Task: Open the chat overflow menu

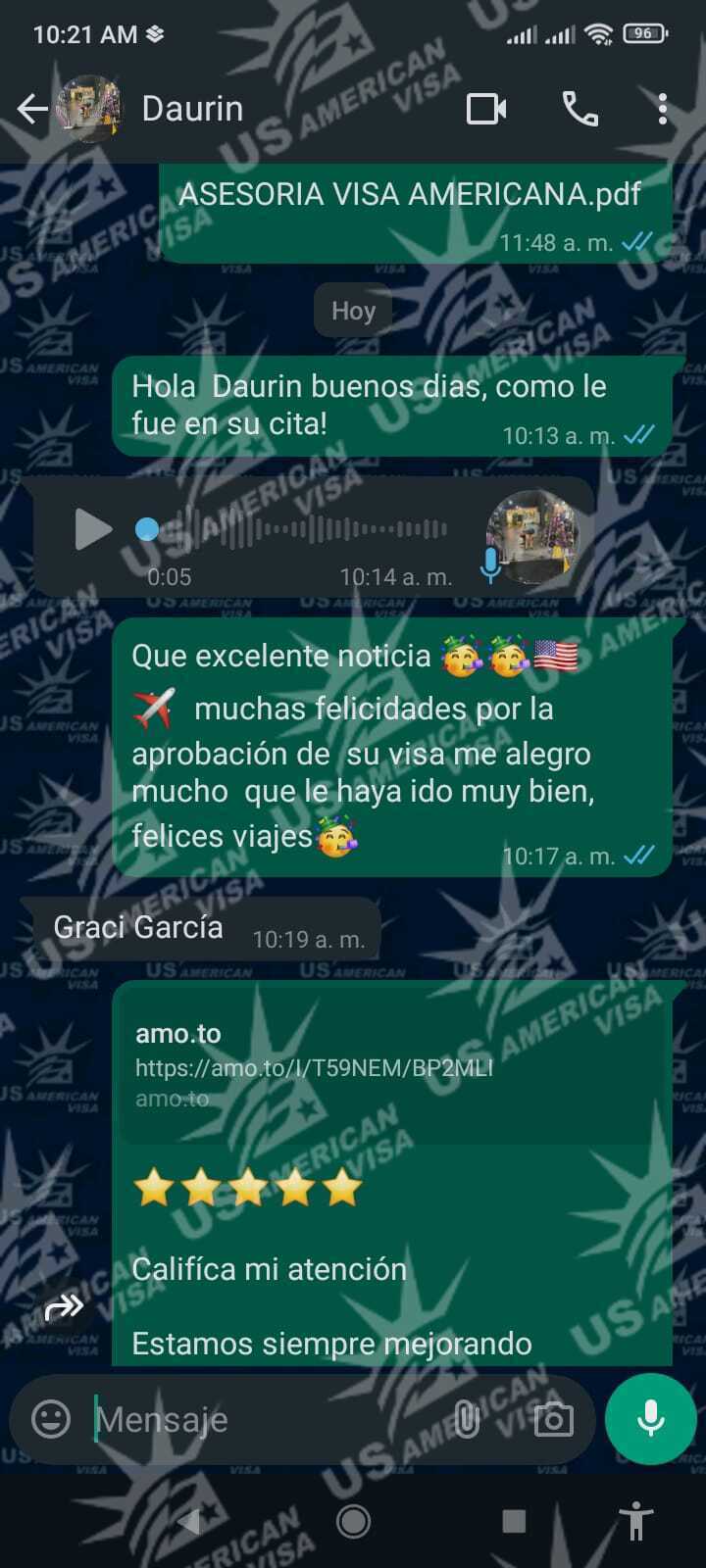Action: pos(663,109)
